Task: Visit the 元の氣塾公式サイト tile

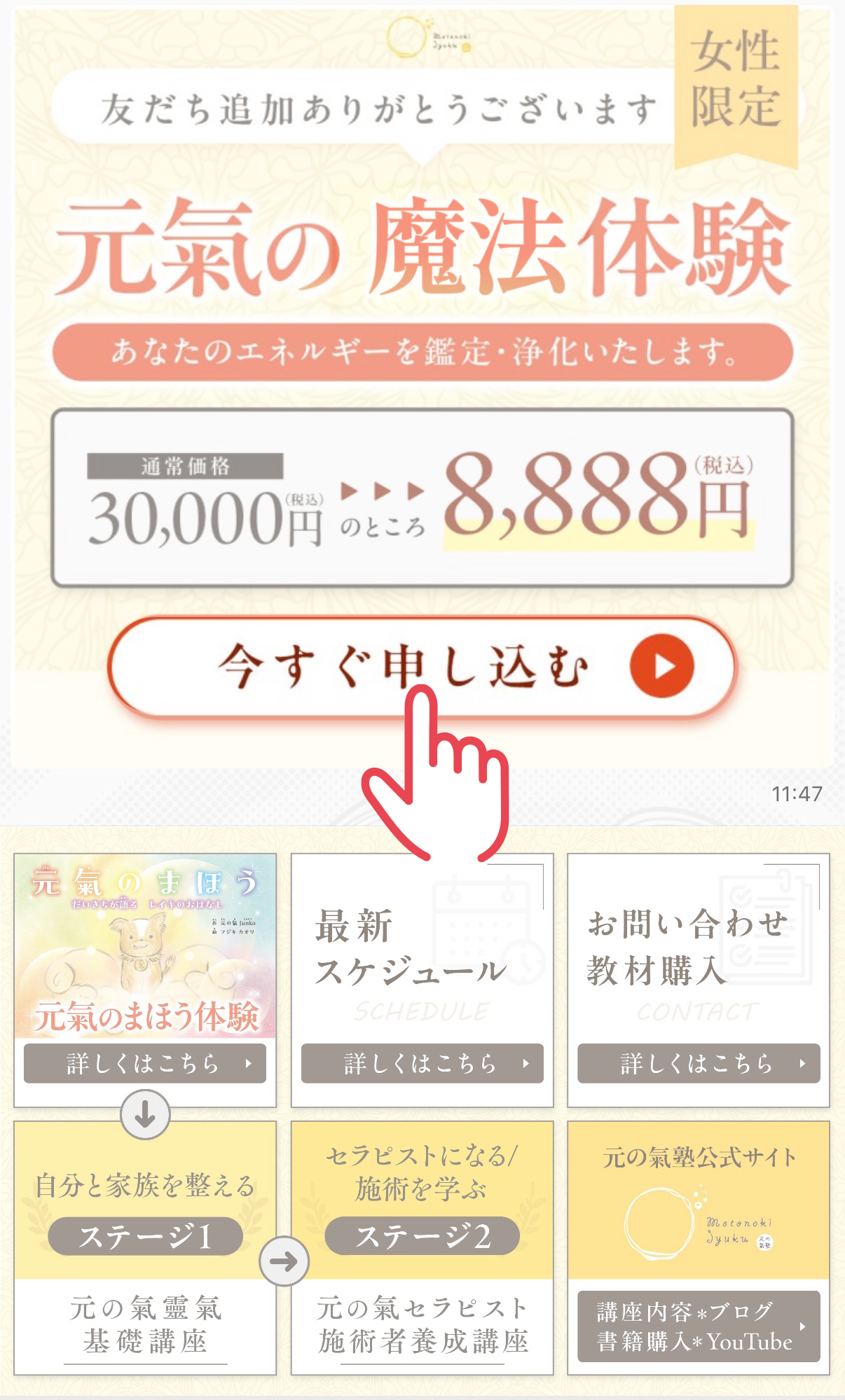Action: click(698, 1248)
